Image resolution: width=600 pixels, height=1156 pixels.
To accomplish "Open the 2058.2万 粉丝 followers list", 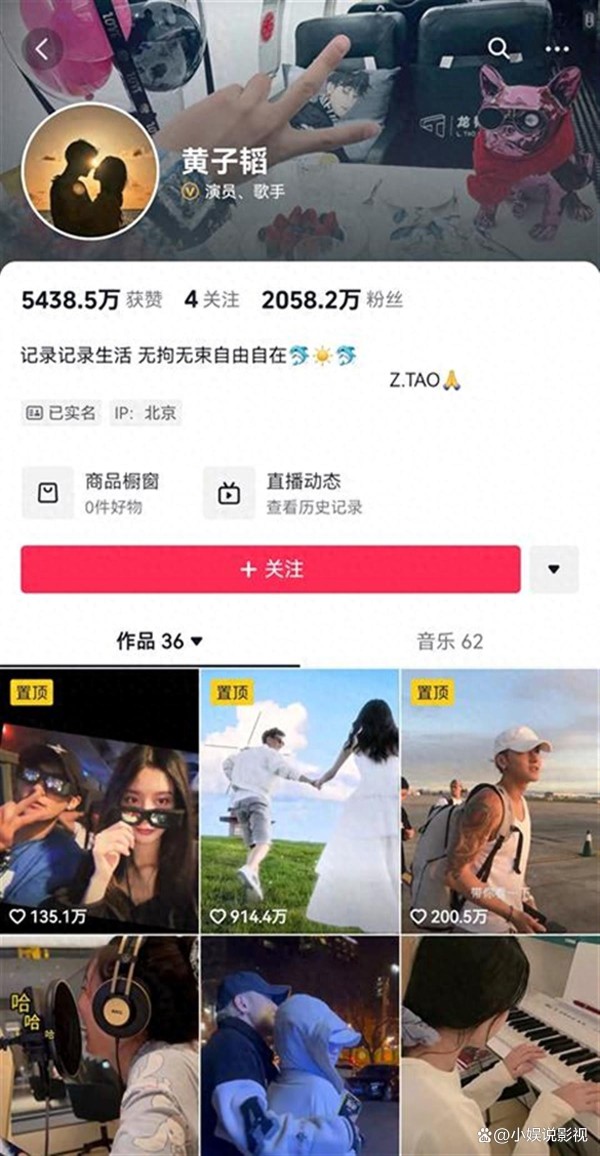I will point(332,299).
